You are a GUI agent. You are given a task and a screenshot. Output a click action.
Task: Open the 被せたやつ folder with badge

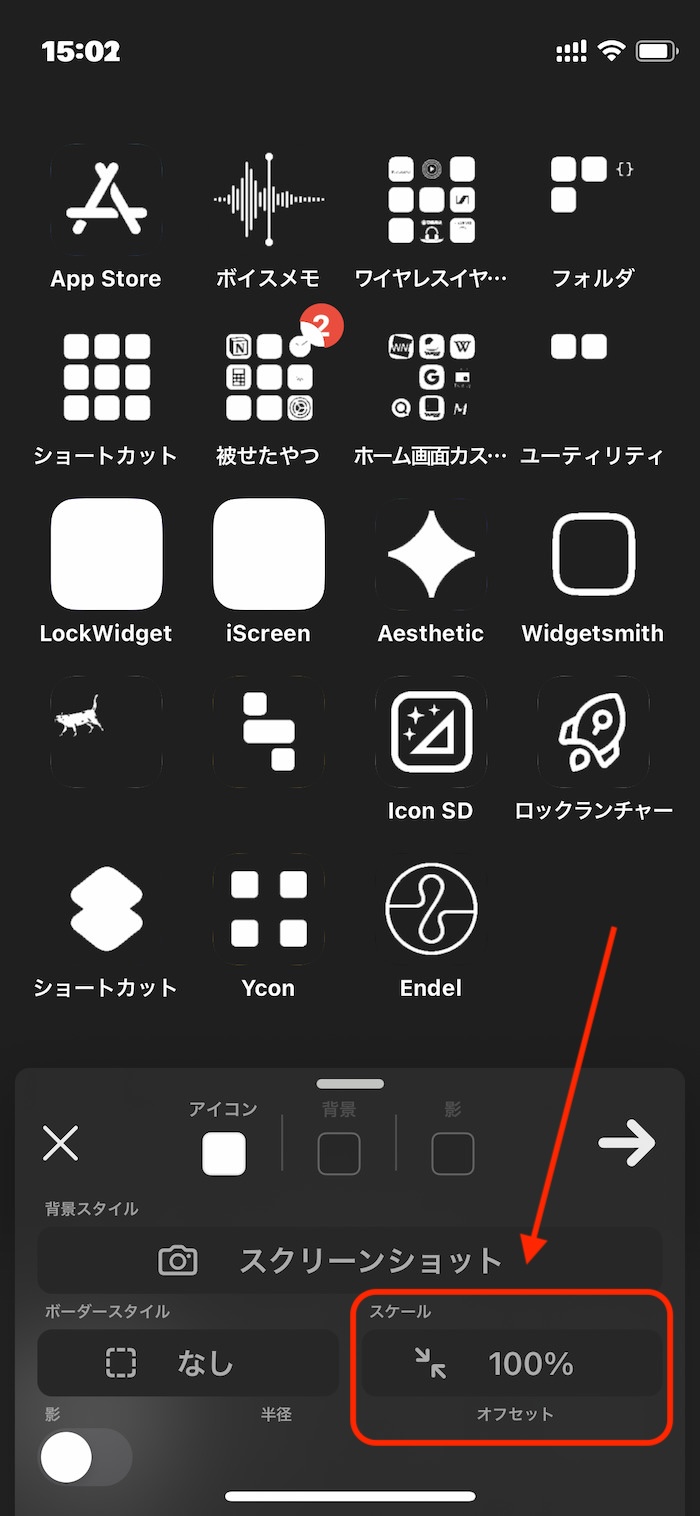click(268, 377)
